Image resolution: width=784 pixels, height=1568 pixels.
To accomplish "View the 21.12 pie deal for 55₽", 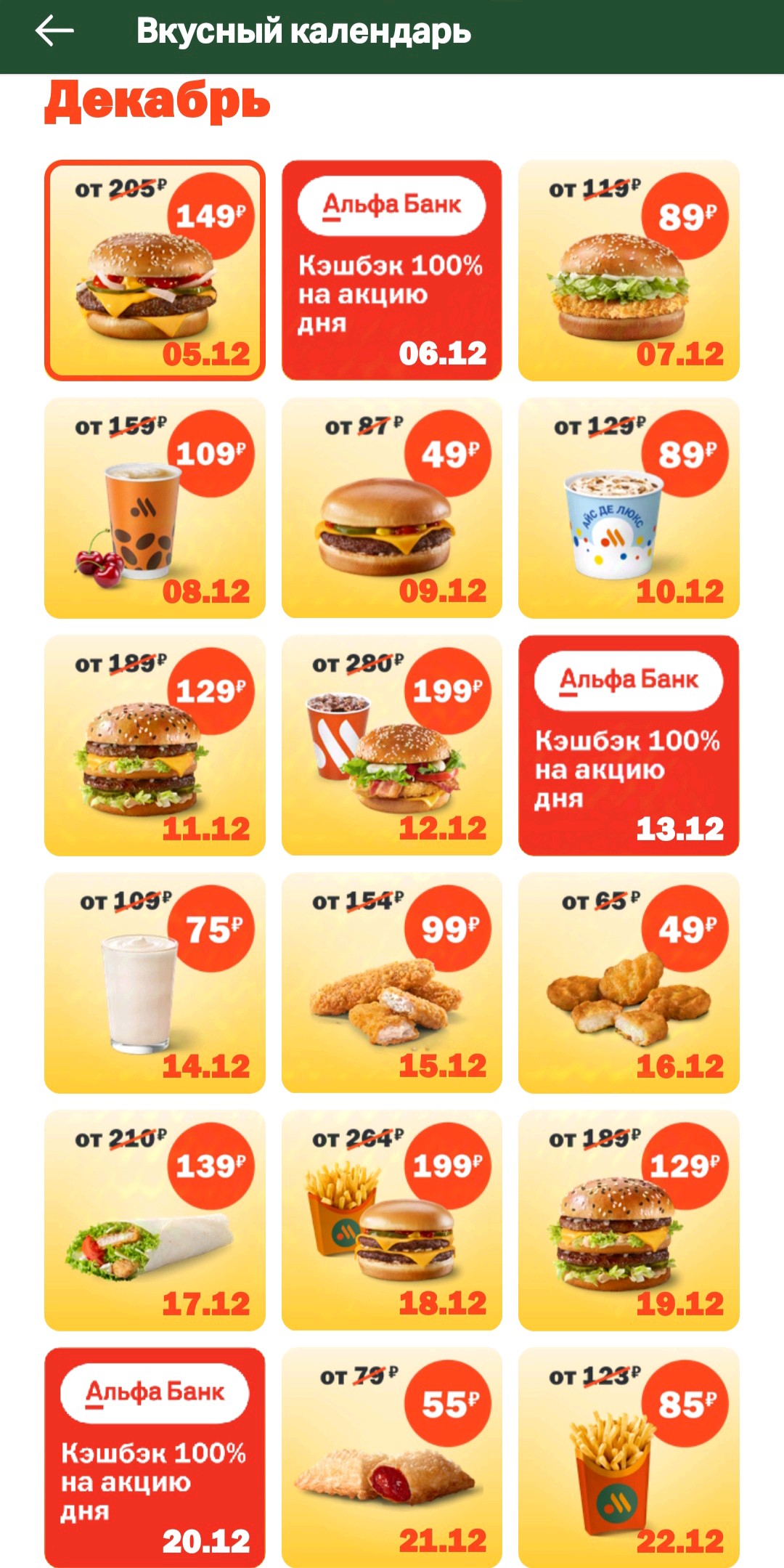I will tap(392, 1458).
